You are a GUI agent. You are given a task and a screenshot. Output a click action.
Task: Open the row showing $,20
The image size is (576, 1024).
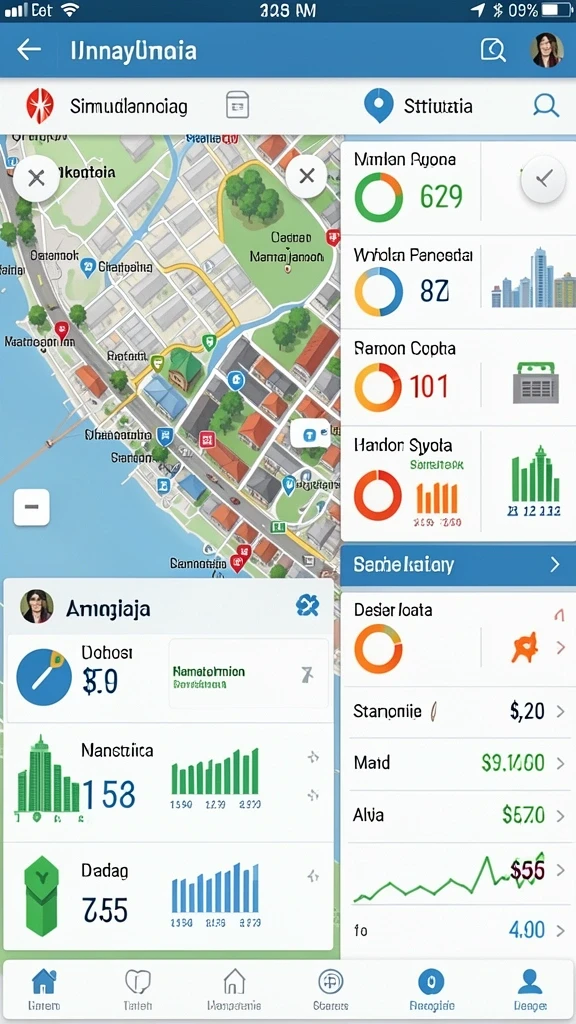[458, 711]
